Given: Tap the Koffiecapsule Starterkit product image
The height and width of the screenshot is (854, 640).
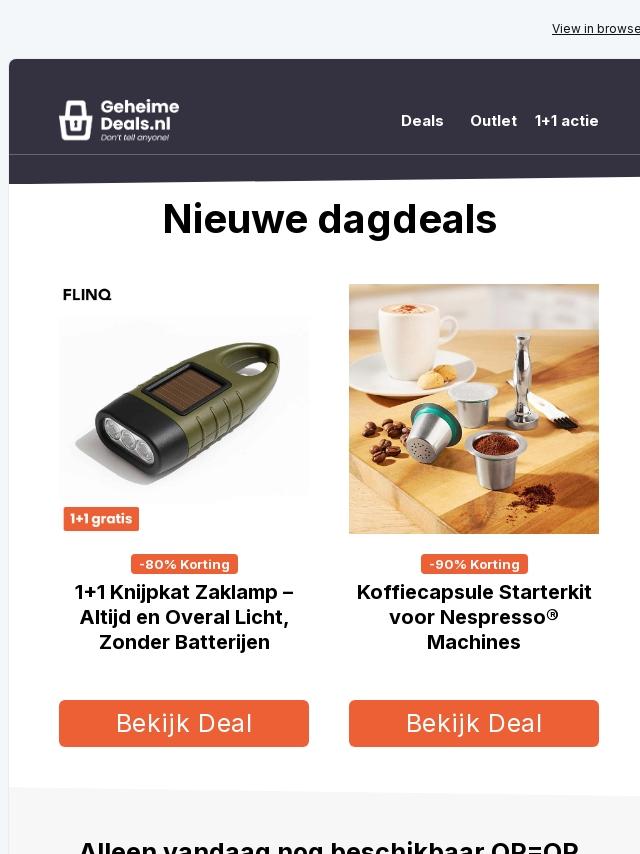Looking at the screenshot, I should pos(474,408).
